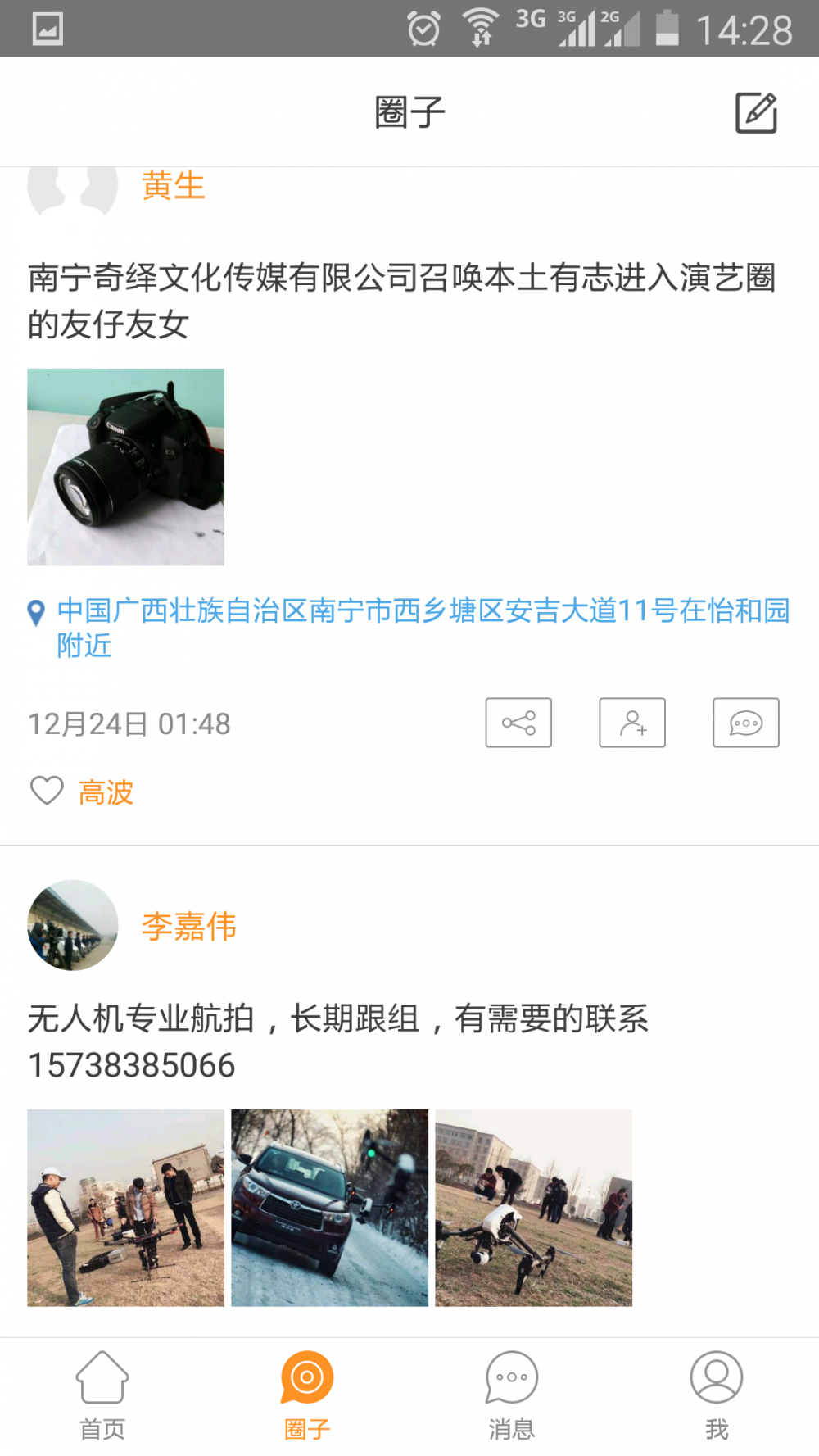
Task: Go to the 首页 tab
Action: 102,1395
